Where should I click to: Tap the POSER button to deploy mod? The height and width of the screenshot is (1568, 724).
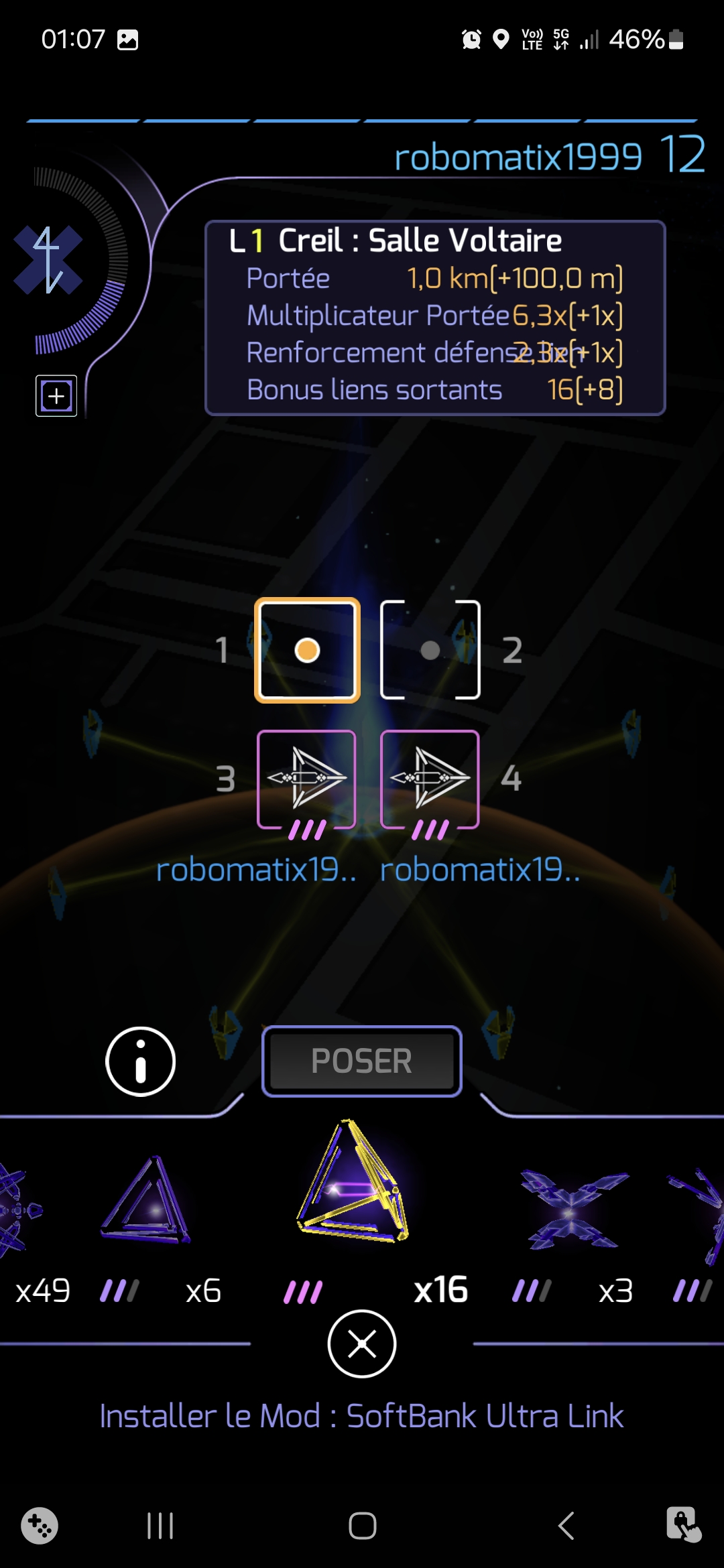pos(361,1061)
